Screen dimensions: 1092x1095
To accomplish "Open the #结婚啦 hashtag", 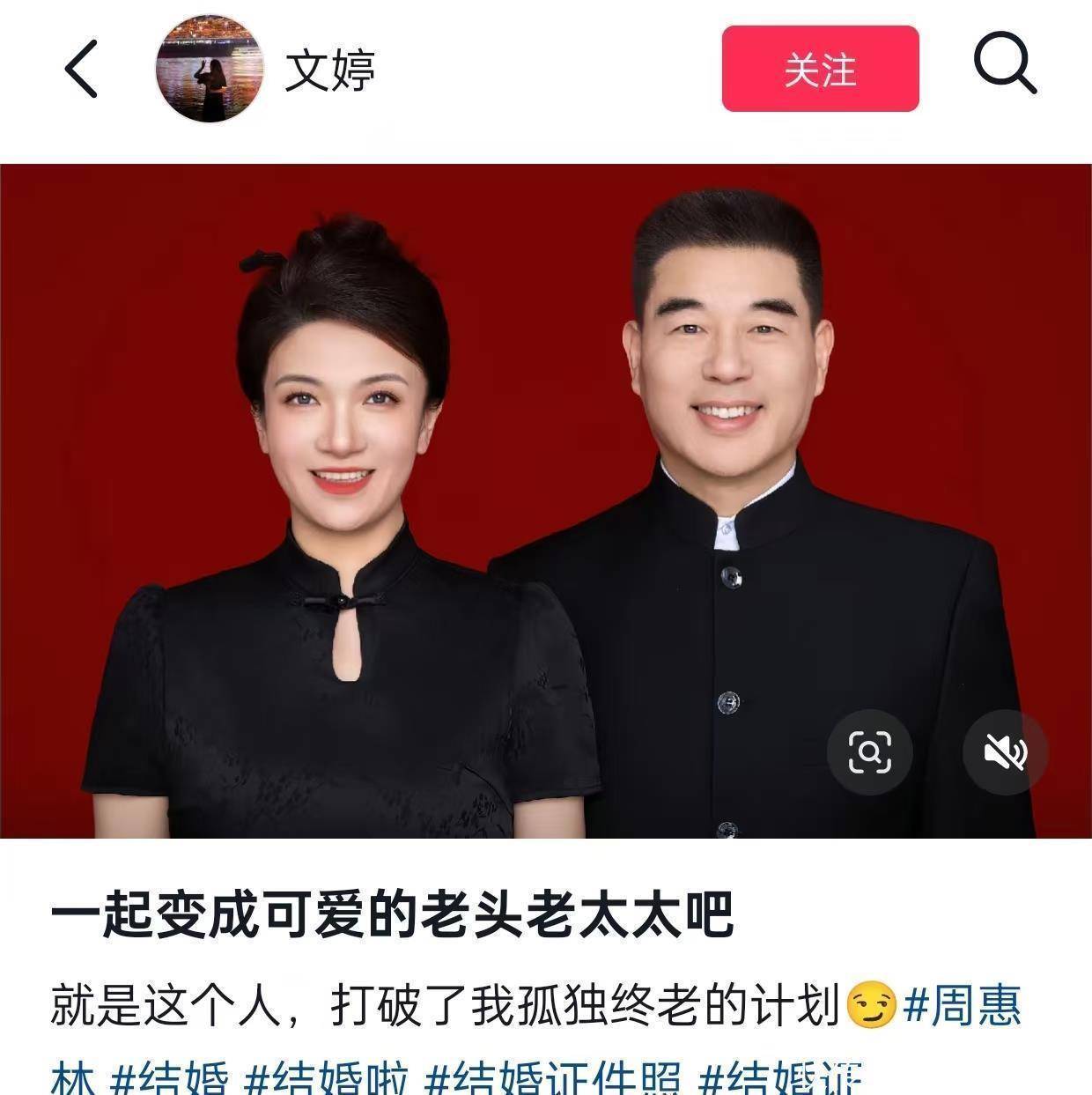I will (326, 1077).
